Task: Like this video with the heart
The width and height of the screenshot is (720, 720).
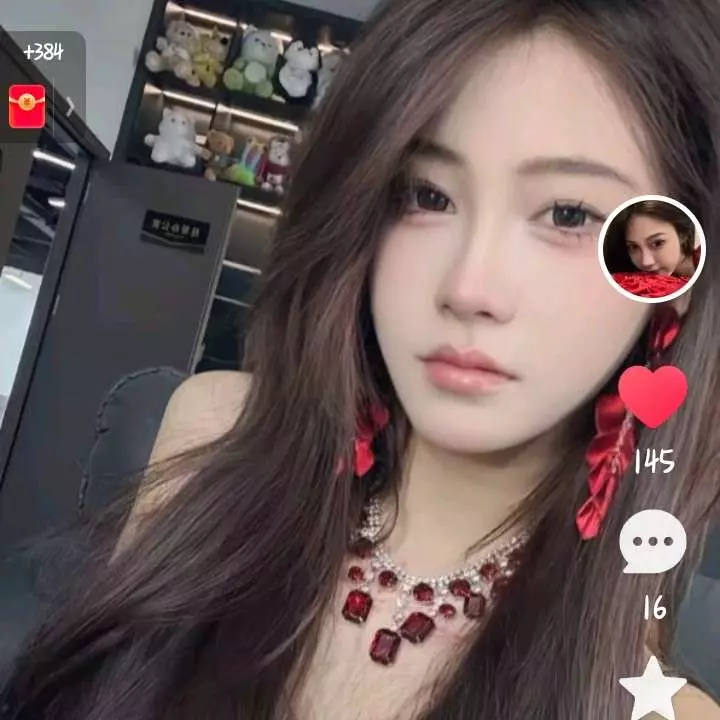Action: click(653, 396)
